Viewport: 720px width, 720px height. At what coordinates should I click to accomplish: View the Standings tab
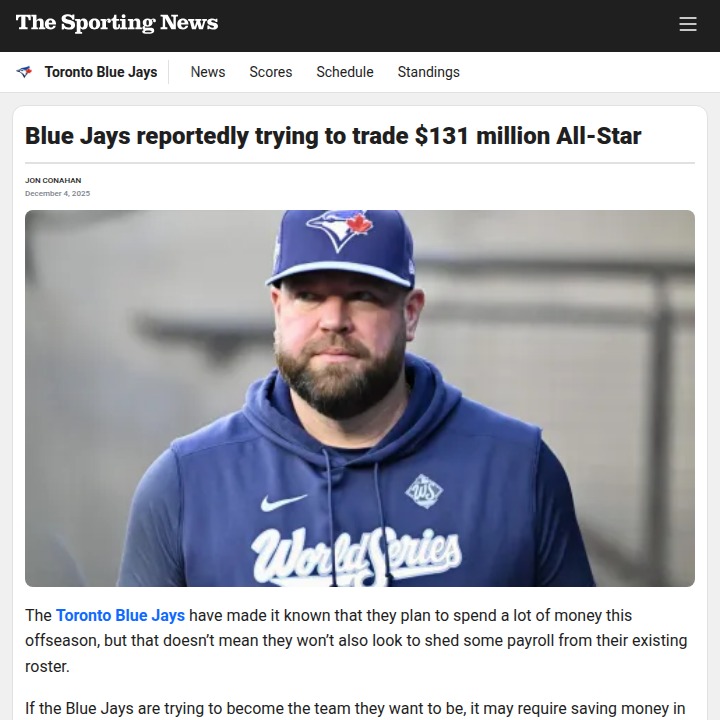tap(428, 72)
